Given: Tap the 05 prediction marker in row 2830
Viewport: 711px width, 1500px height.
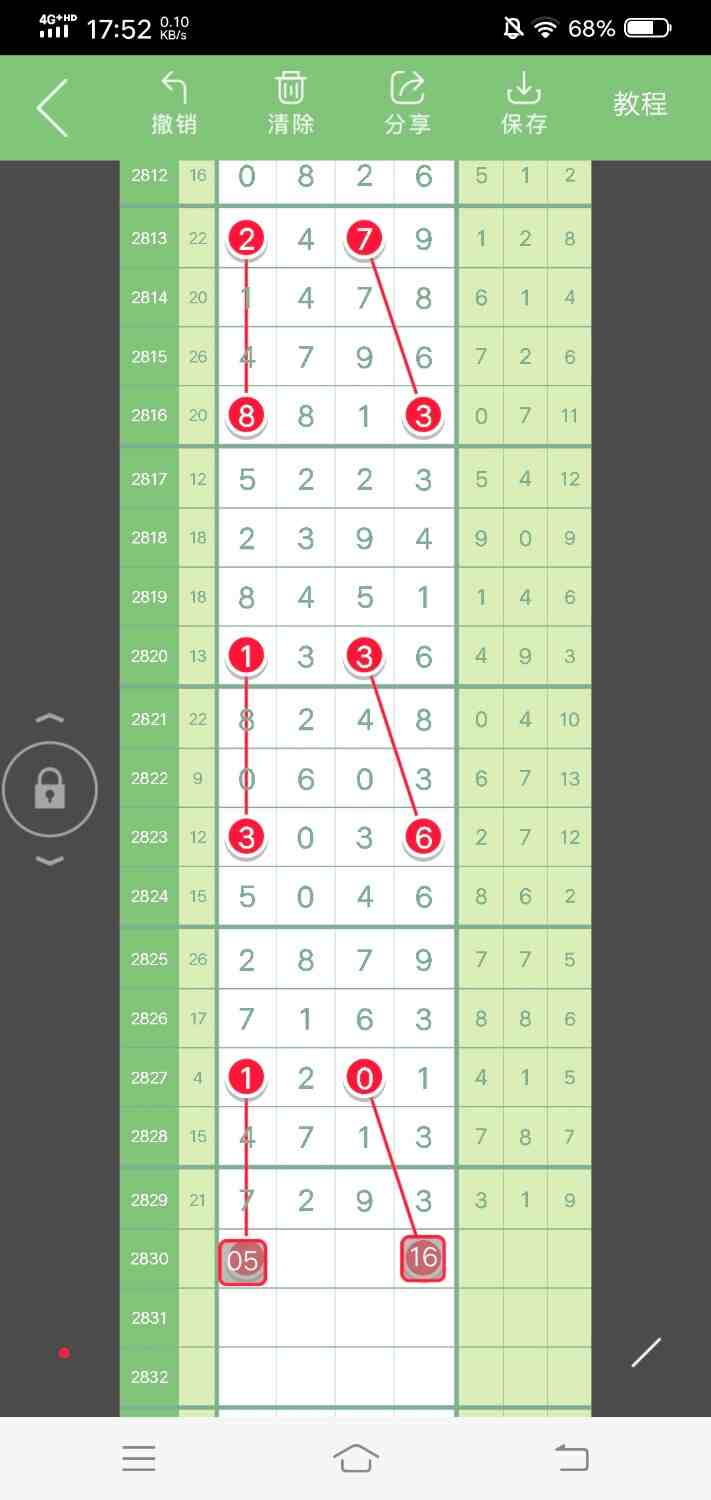Looking at the screenshot, I should (x=243, y=1261).
